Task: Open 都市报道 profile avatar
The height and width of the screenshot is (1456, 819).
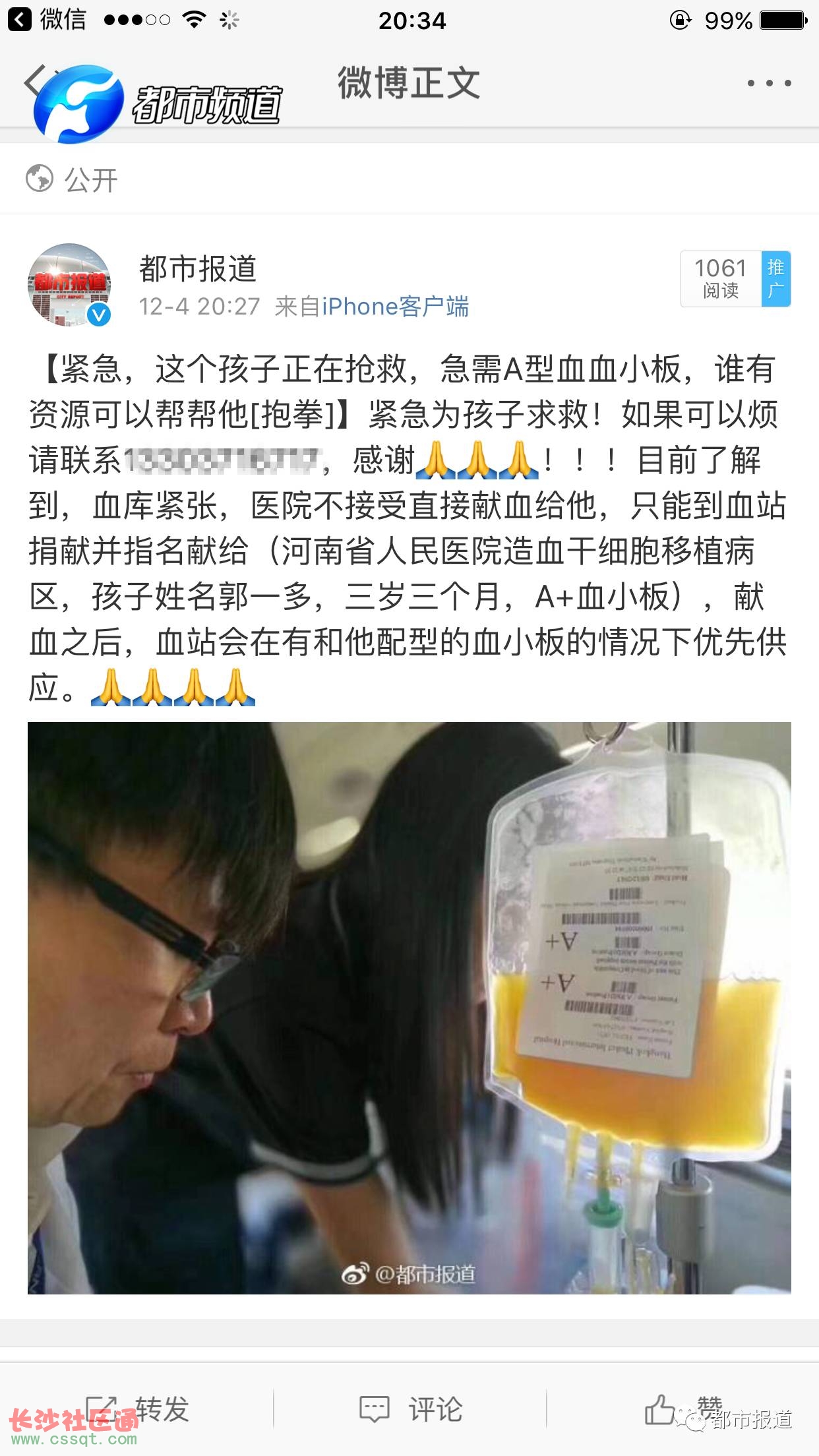Action: pos(69,285)
